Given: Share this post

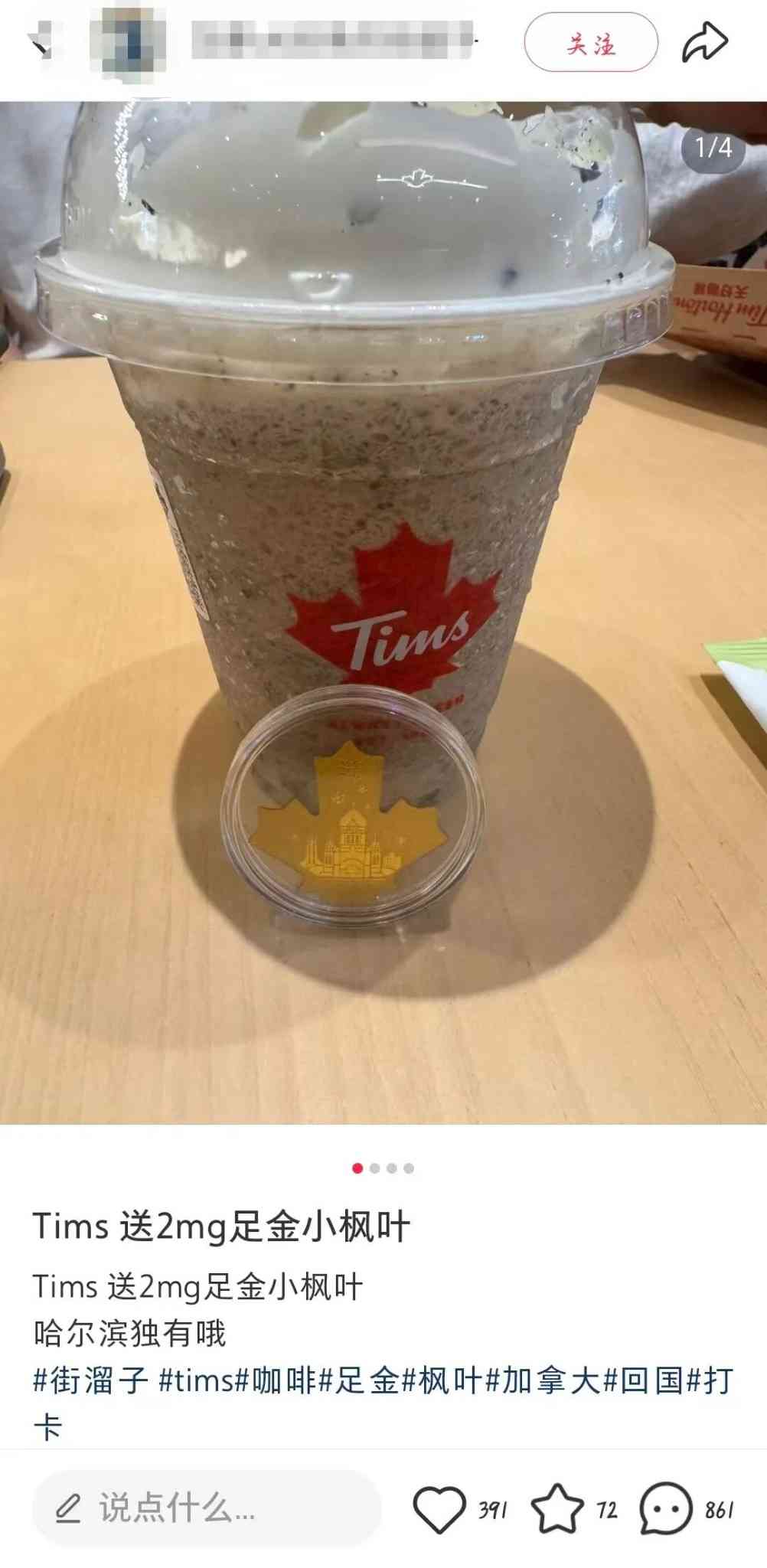Looking at the screenshot, I should click(704, 42).
